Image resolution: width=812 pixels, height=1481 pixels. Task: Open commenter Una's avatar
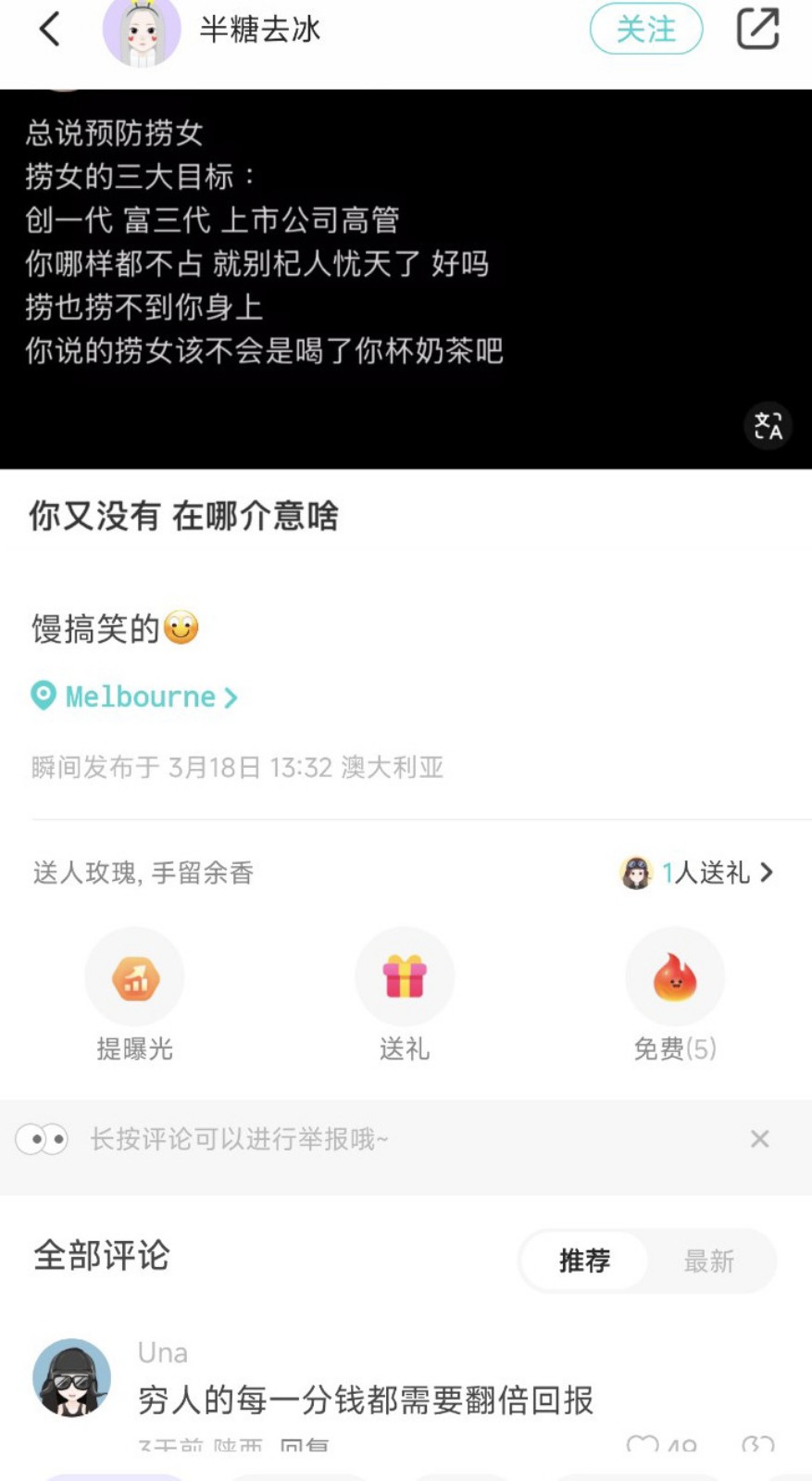pyautogui.click(x=71, y=1377)
